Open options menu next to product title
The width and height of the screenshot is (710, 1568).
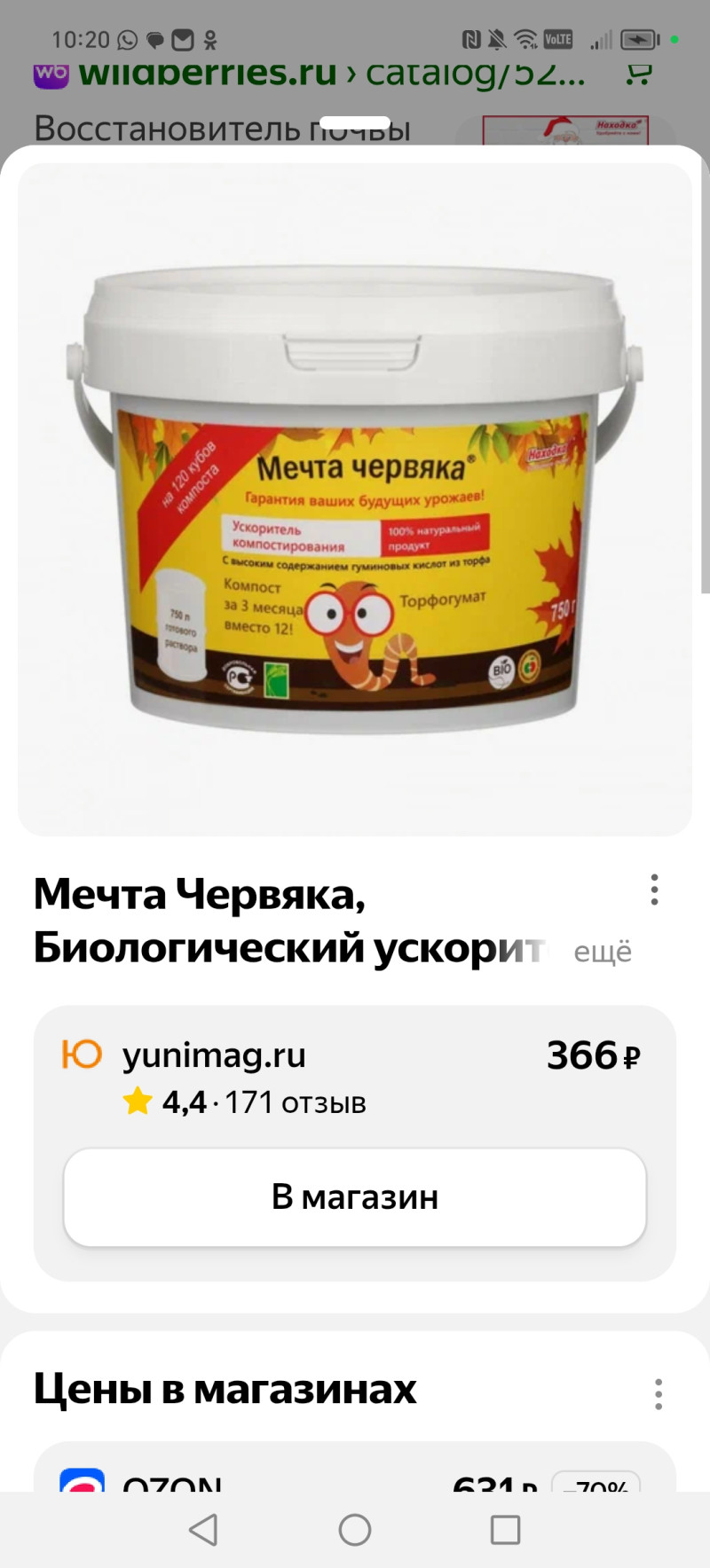click(654, 890)
